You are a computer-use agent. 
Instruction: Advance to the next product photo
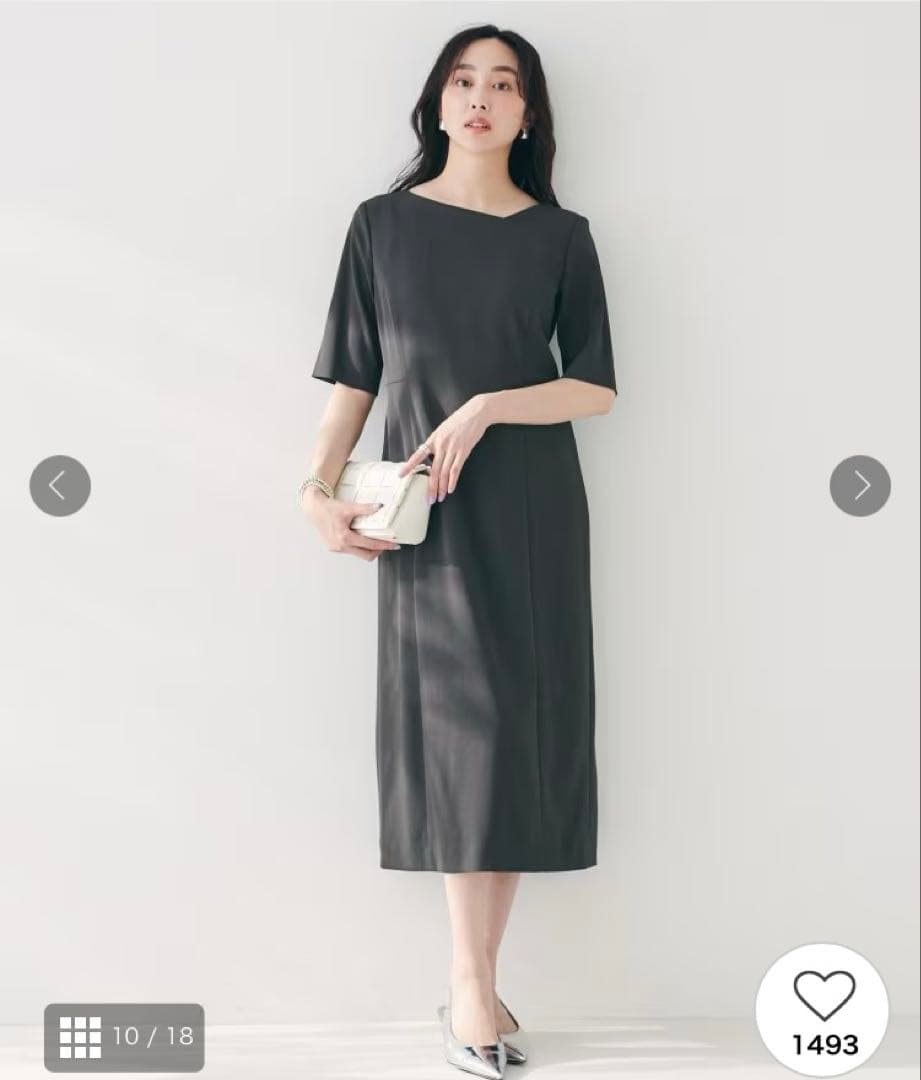[860, 486]
